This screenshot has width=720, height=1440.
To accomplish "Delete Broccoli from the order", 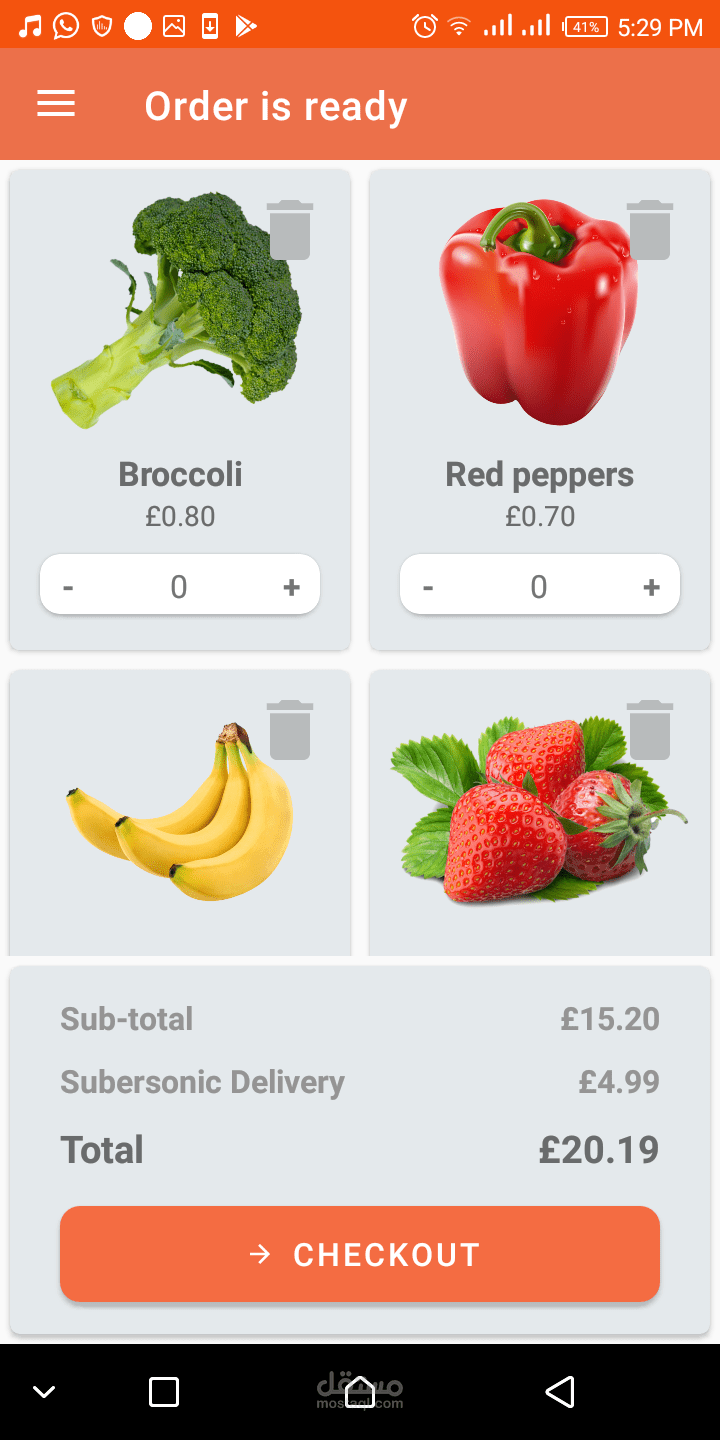I will pos(290,230).
